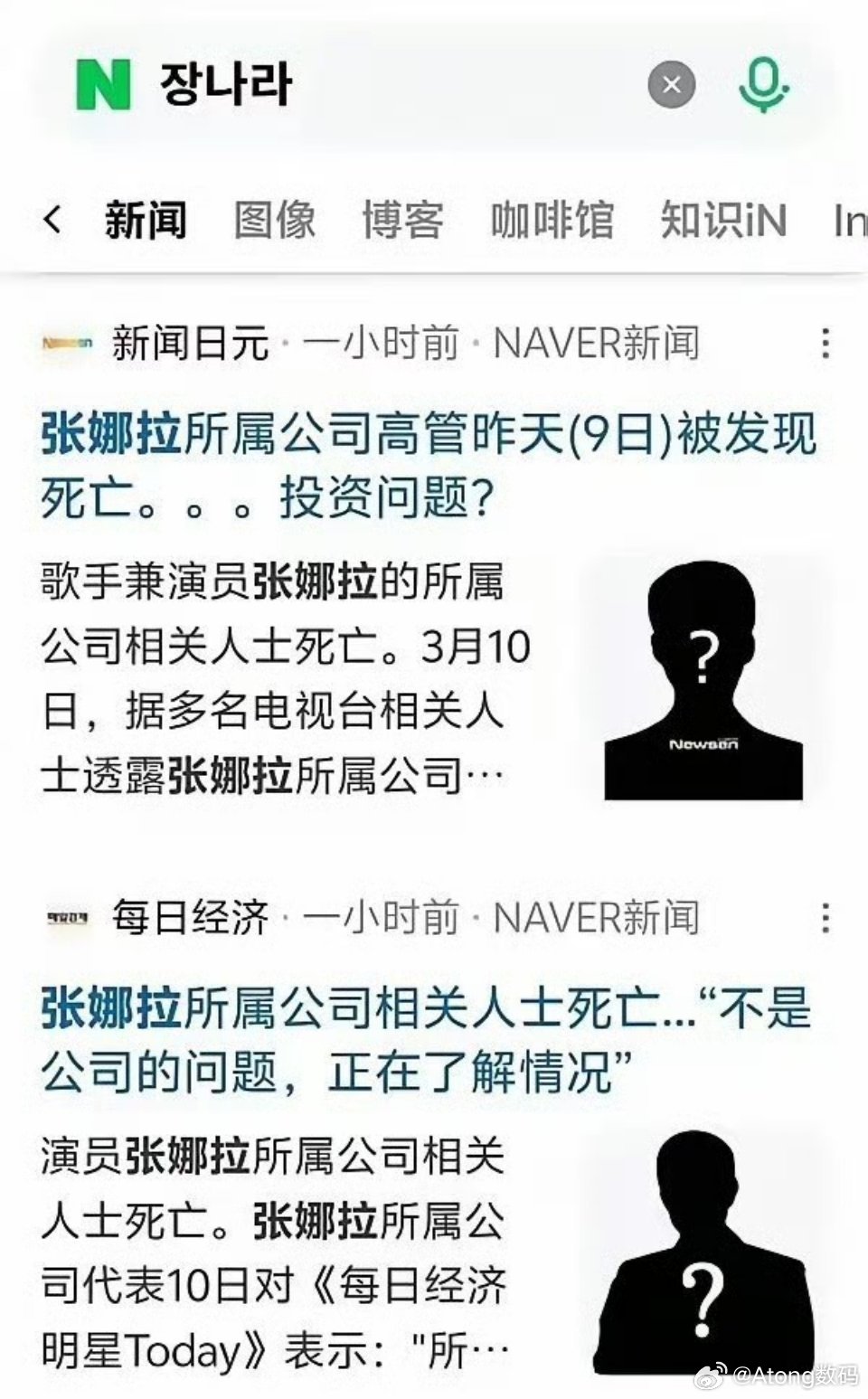Image resolution: width=868 pixels, height=1399 pixels.
Task: Open the three-dot menu on the 每日经济 article
Action: 826,918
